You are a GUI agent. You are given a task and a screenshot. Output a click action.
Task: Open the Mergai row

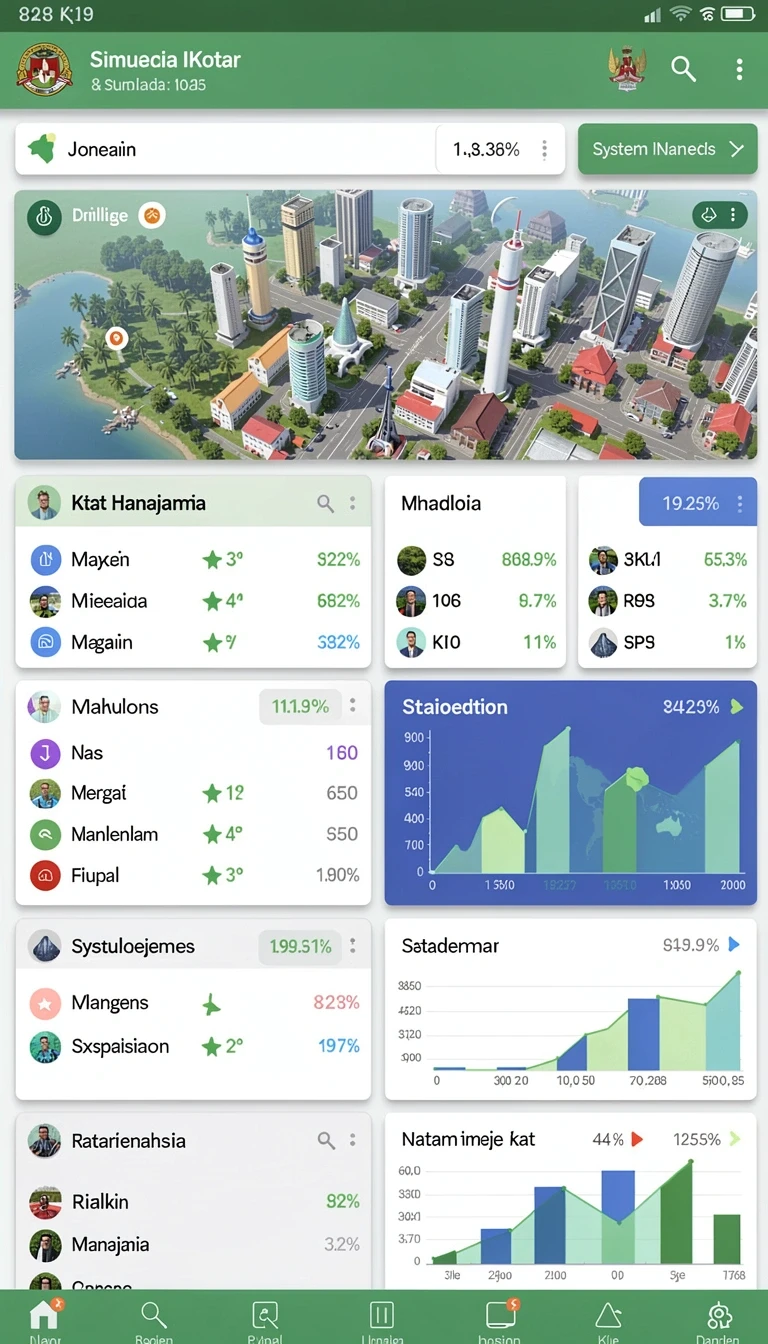coord(194,793)
